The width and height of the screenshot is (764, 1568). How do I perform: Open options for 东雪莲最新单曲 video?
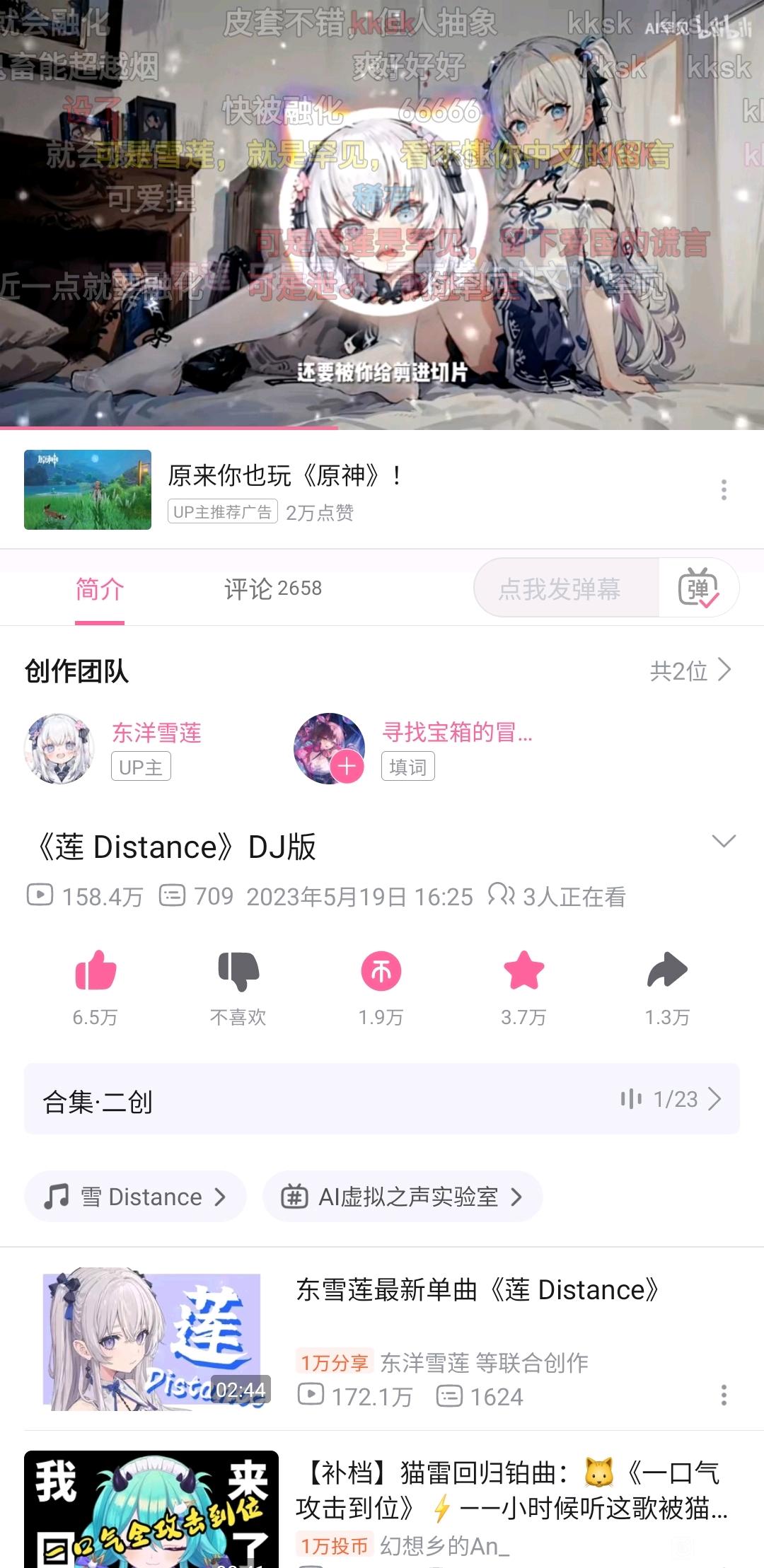(x=723, y=1395)
